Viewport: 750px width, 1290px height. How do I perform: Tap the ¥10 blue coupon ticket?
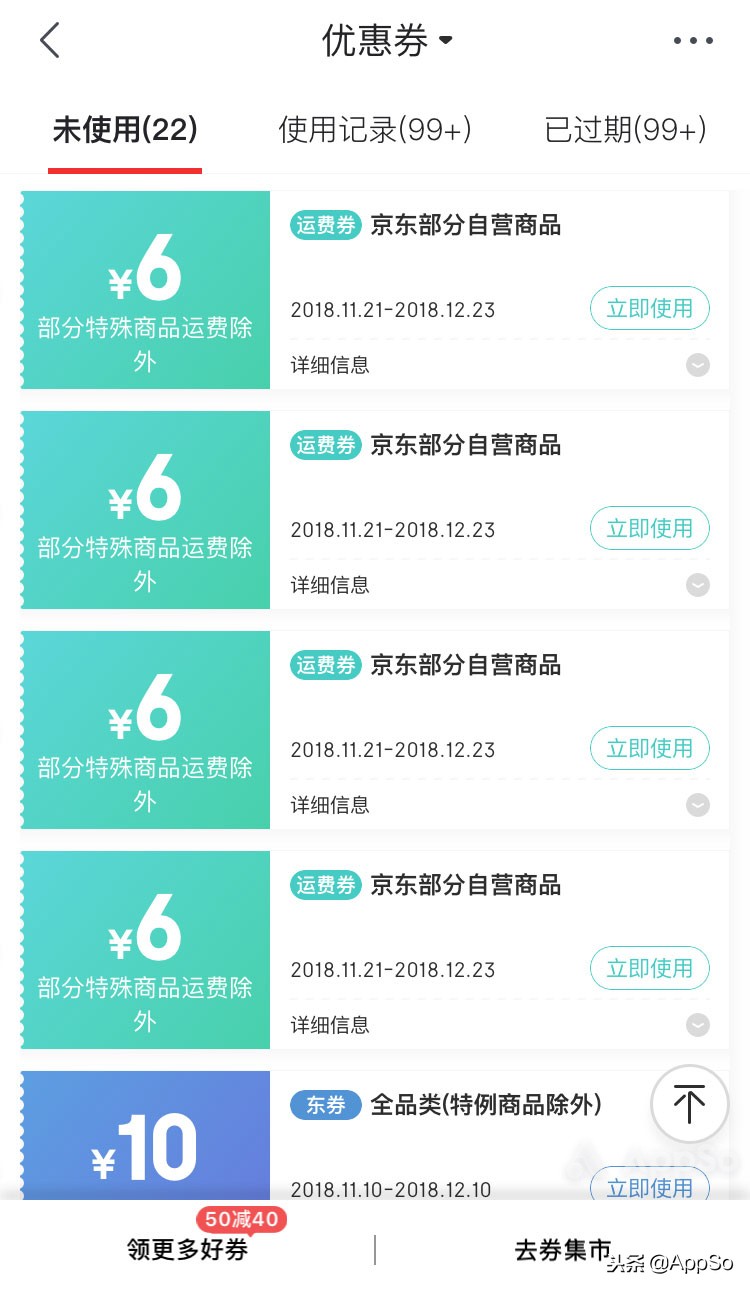point(145,1140)
